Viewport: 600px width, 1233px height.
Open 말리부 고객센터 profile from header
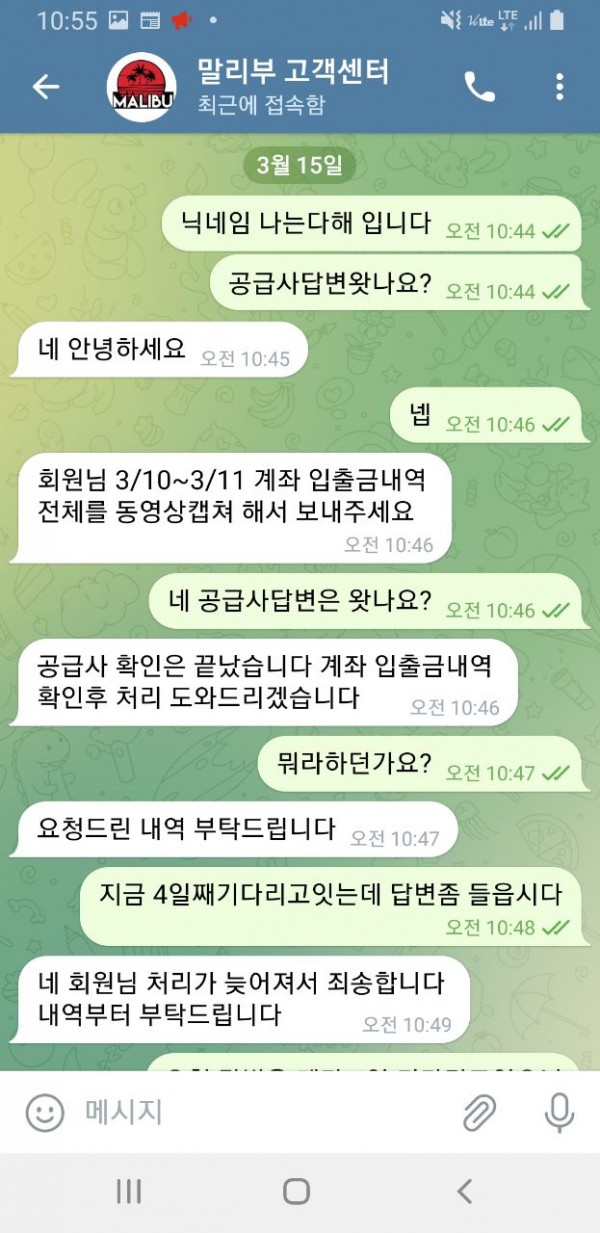pyautogui.click(x=290, y=86)
